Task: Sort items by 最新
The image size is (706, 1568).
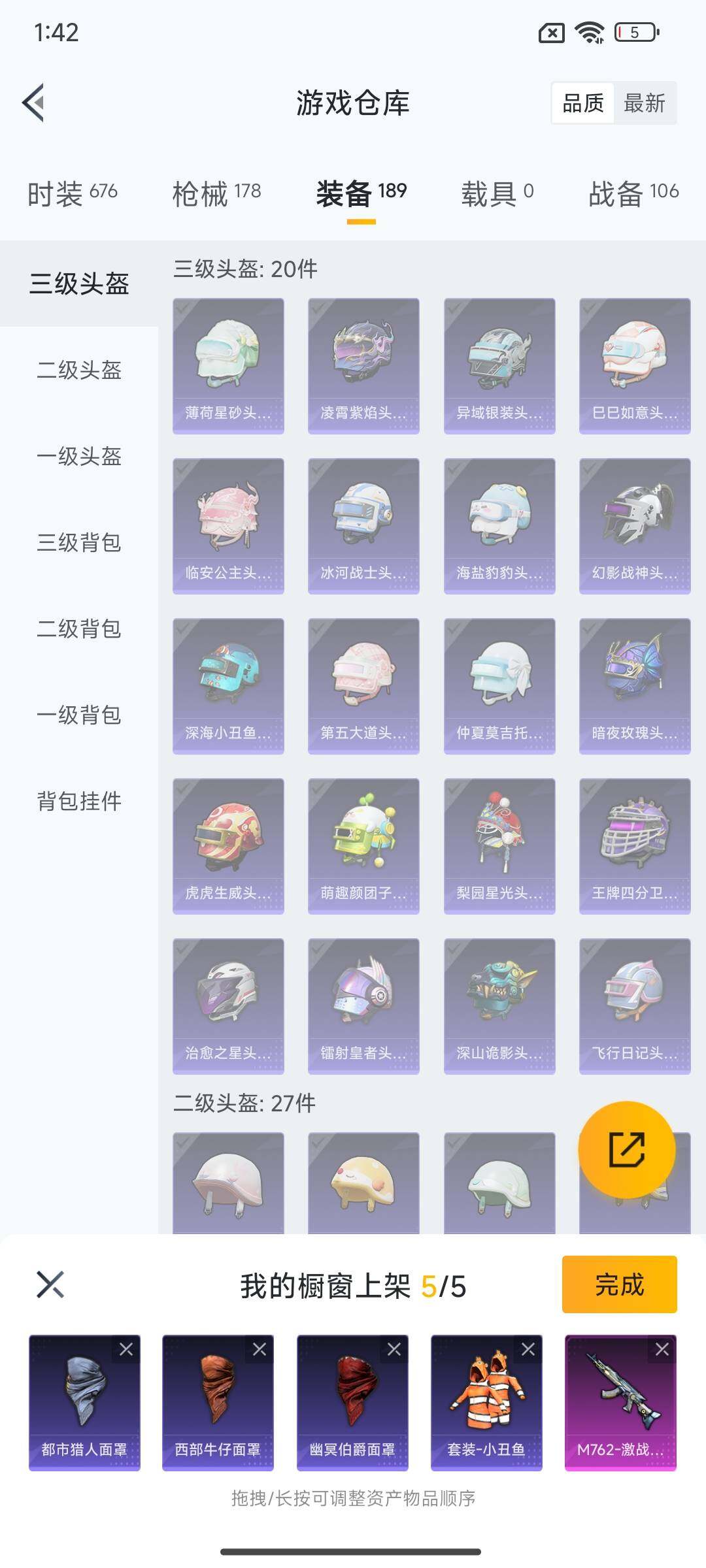Action: [x=644, y=103]
